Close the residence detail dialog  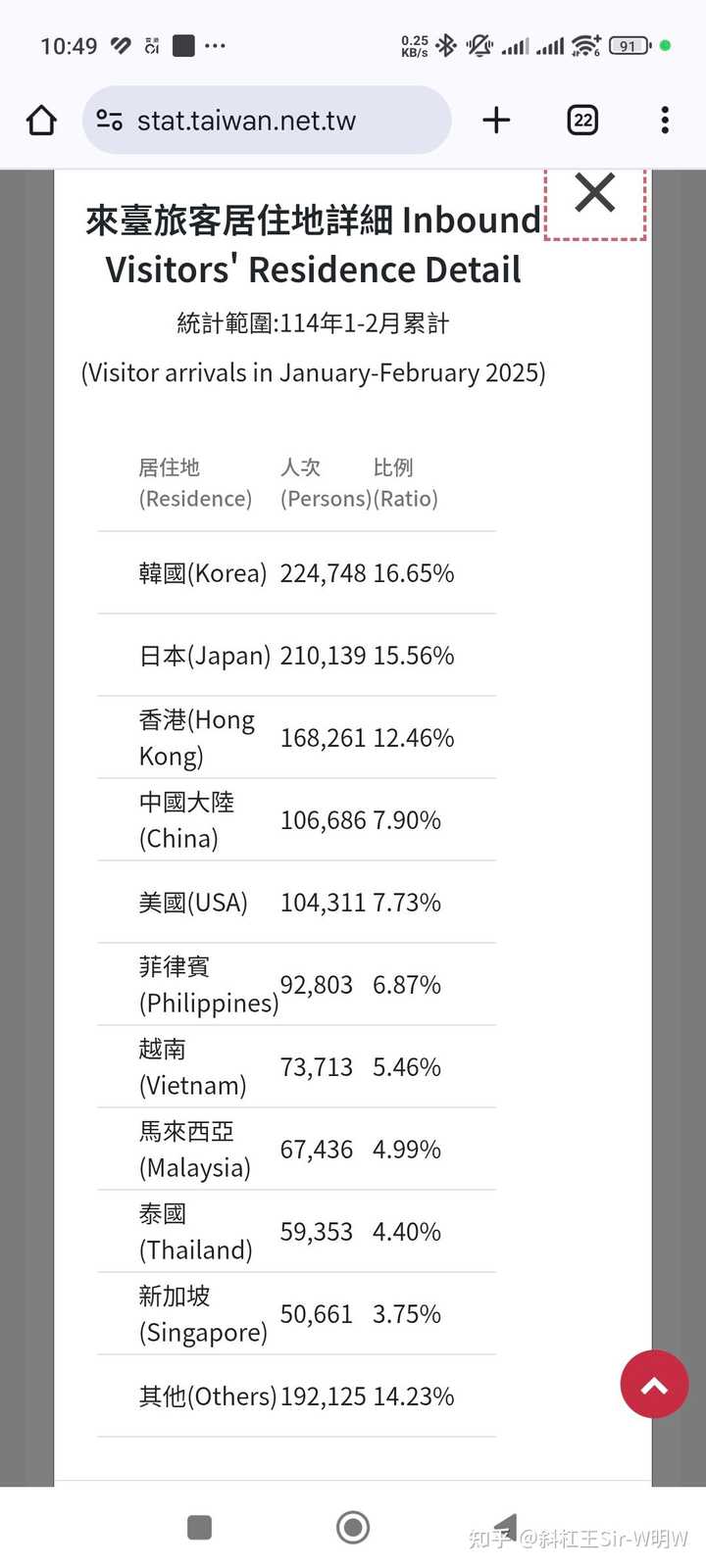(x=595, y=193)
